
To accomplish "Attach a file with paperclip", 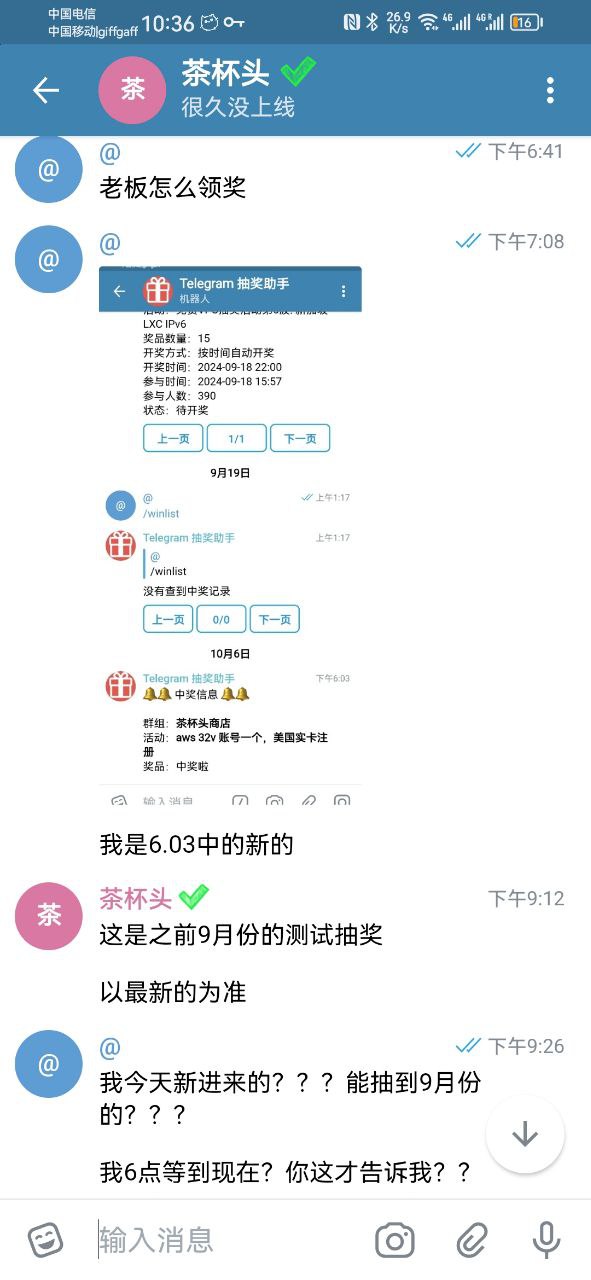I will click(471, 1240).
